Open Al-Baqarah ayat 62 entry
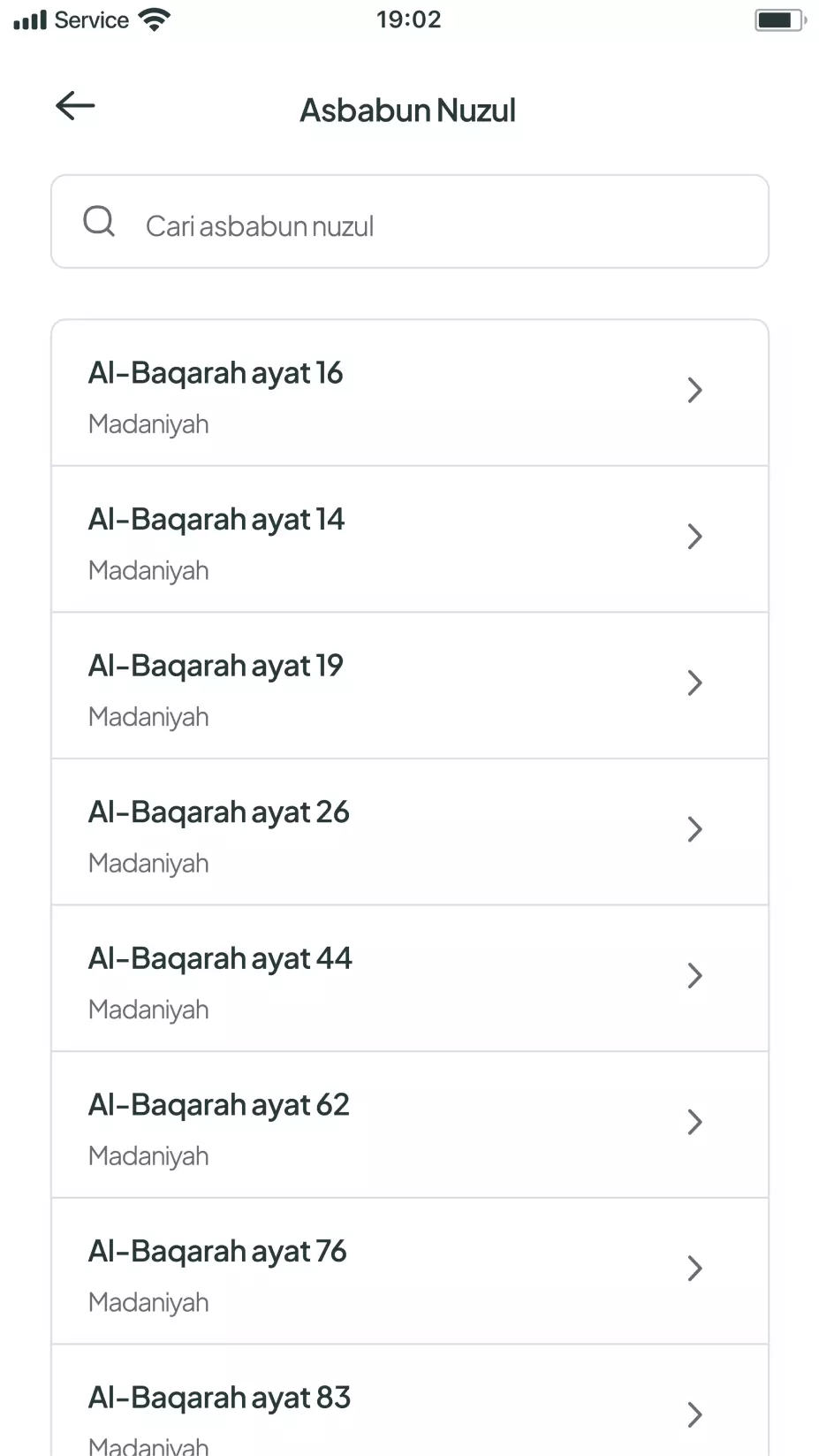Image resolution: width=819 pixels, height=1456 pixels. click(353, 1124)
